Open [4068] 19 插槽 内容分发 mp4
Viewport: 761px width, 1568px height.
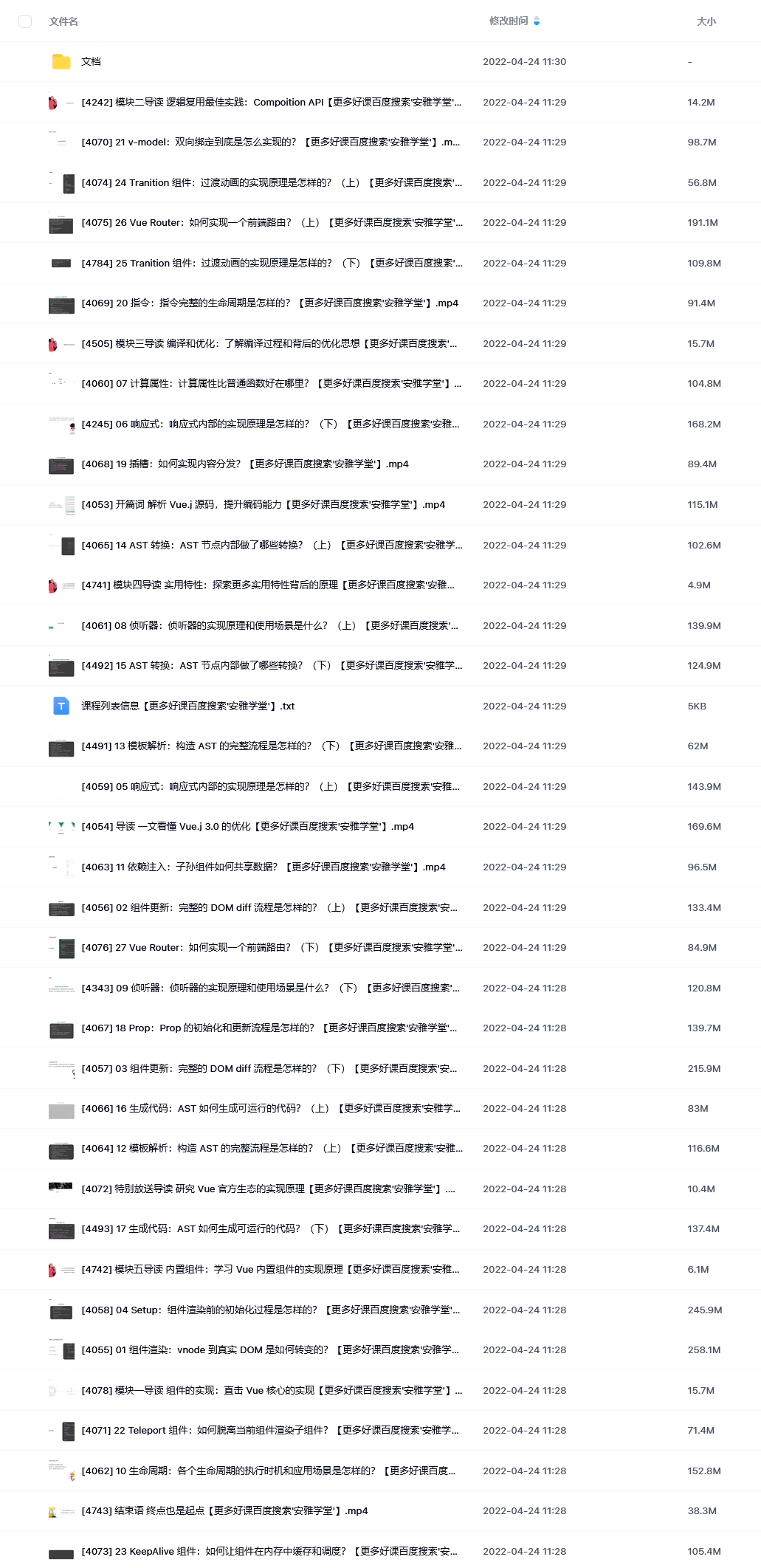pos(245,464)
